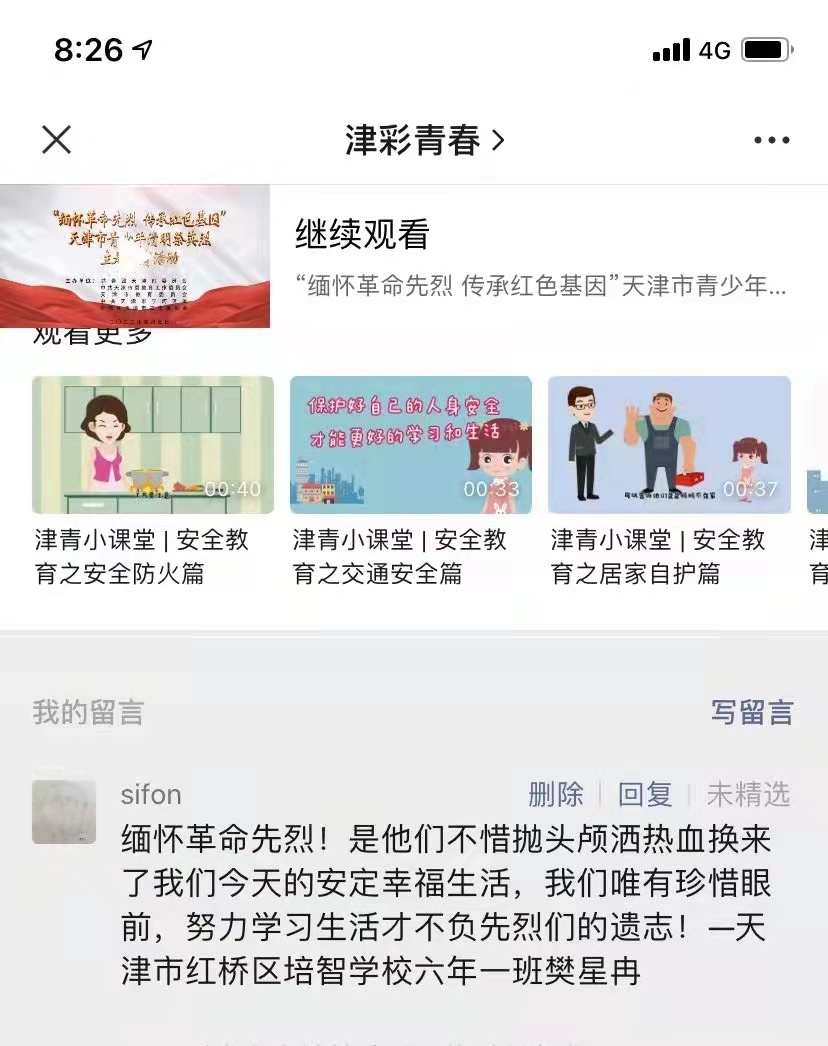Play the 安全防火篇 video
The height and width of the screenshot is (1046, 828).
(153, 445)
